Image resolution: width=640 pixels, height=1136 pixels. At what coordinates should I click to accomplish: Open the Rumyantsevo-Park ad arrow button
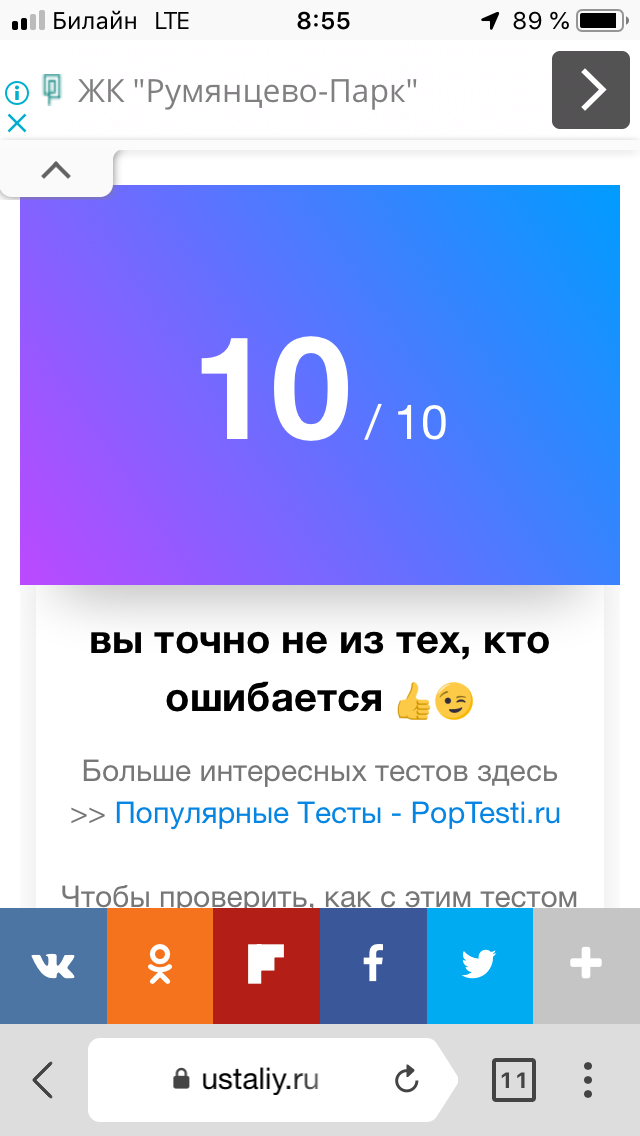click(x=591, y=90)
